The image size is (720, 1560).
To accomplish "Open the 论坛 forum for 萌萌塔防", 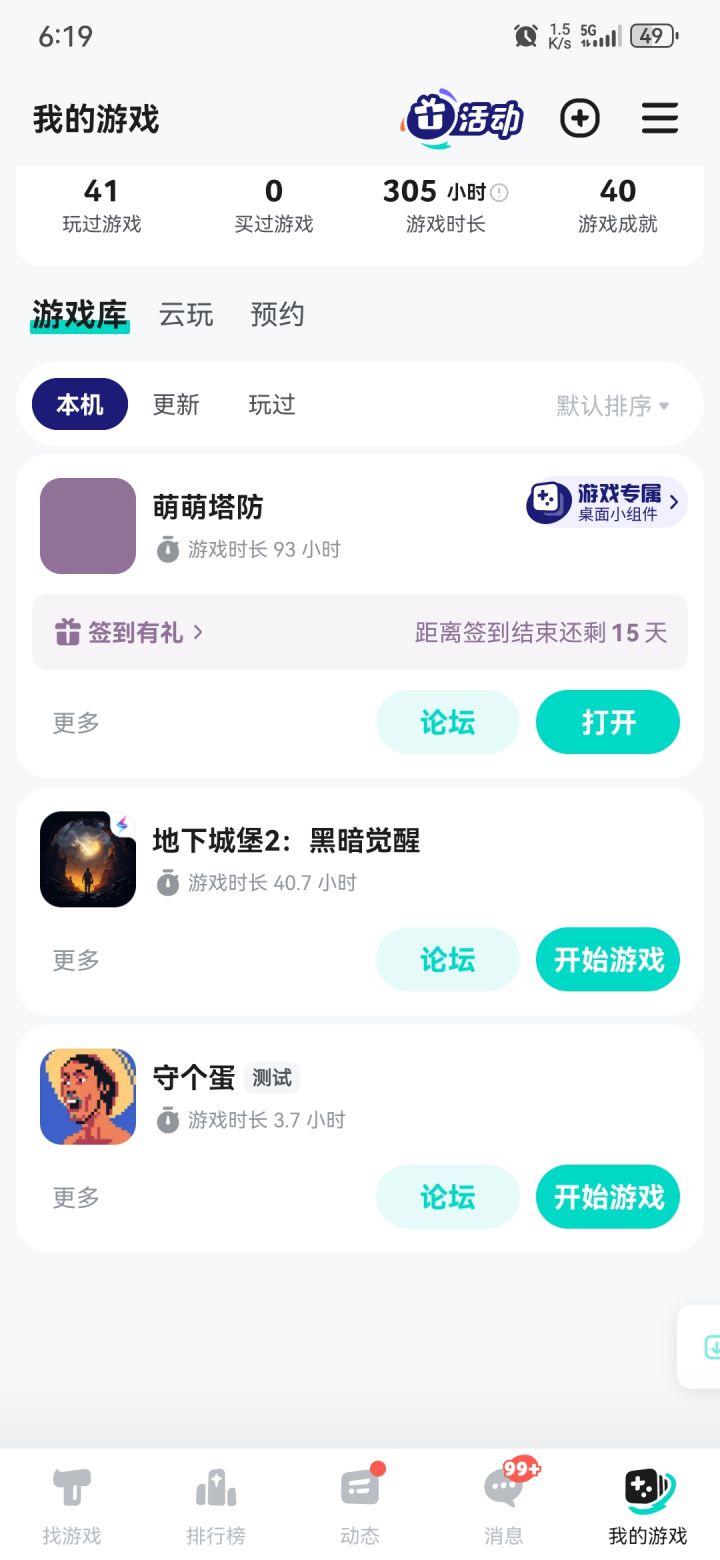I will coord(448,722).
